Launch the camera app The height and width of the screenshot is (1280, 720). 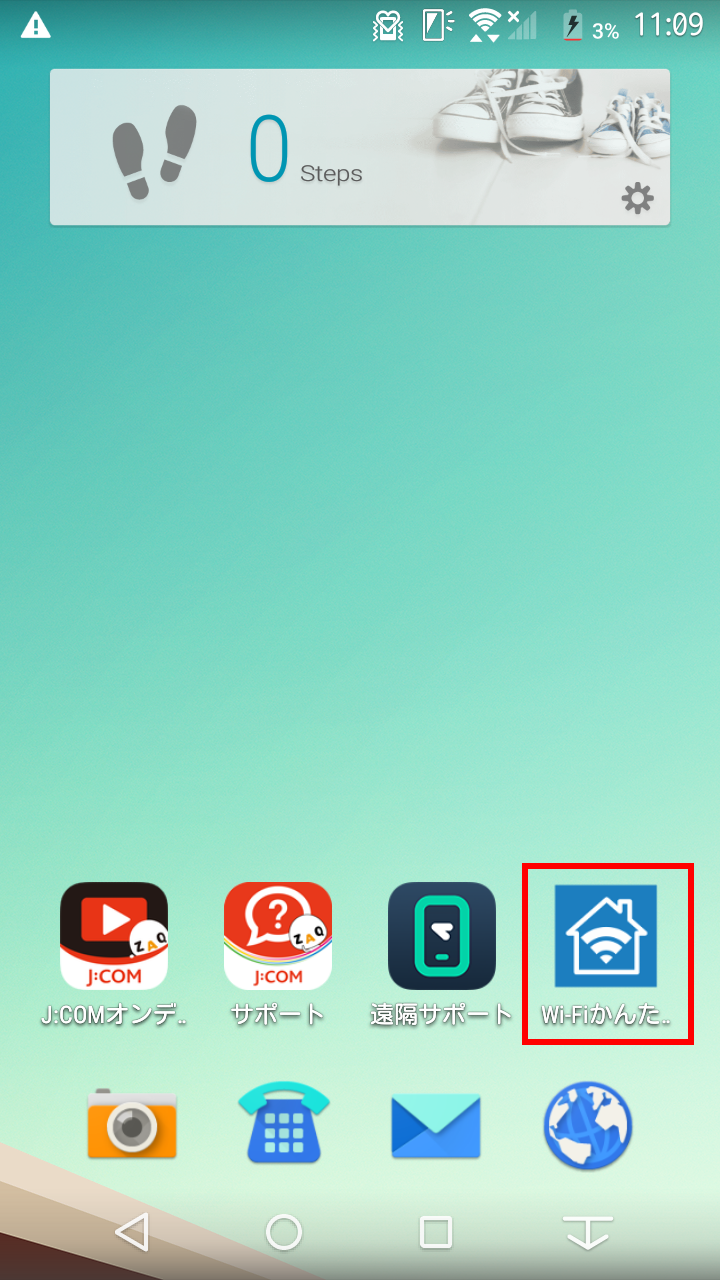pos(132,1126)
